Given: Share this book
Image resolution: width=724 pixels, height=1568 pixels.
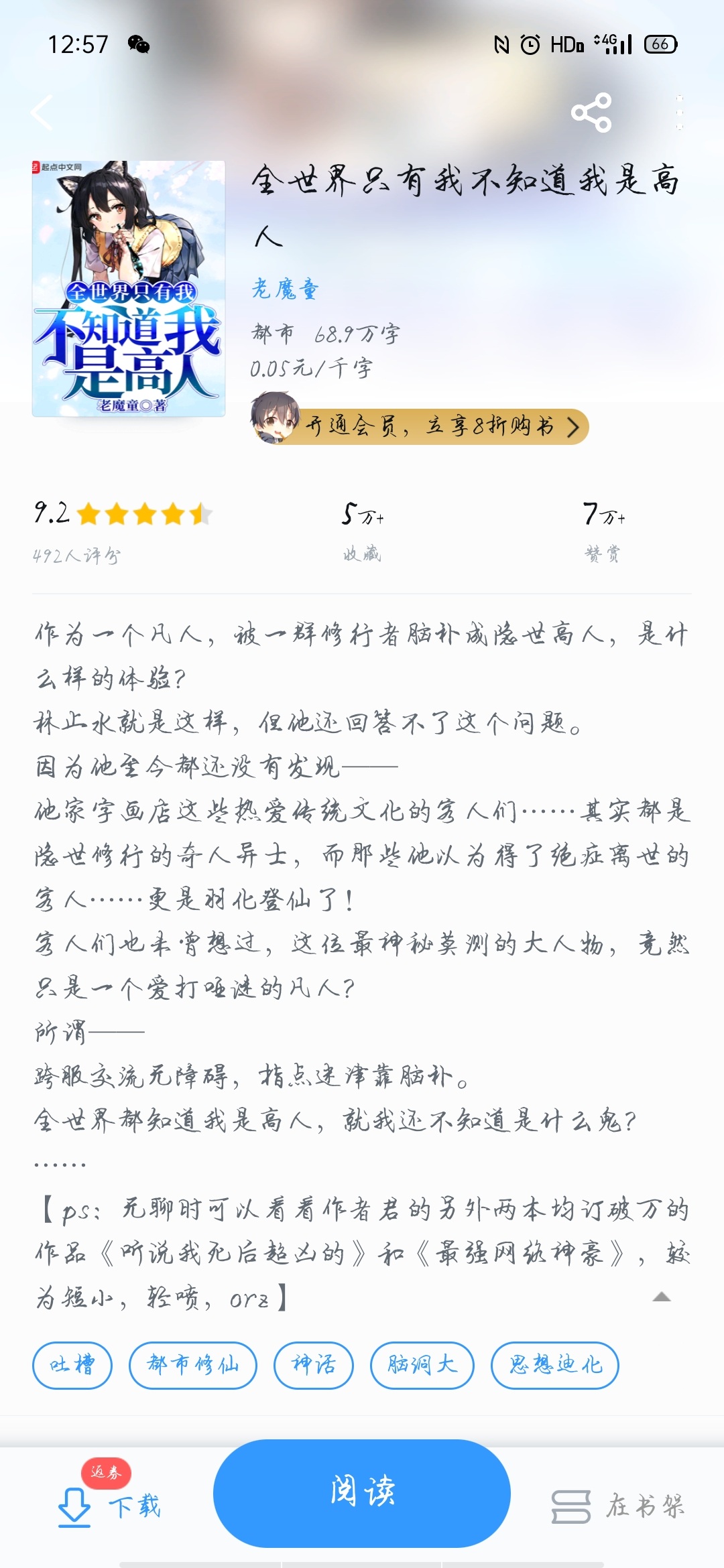Looking at the screenshot, I should 591,112.
